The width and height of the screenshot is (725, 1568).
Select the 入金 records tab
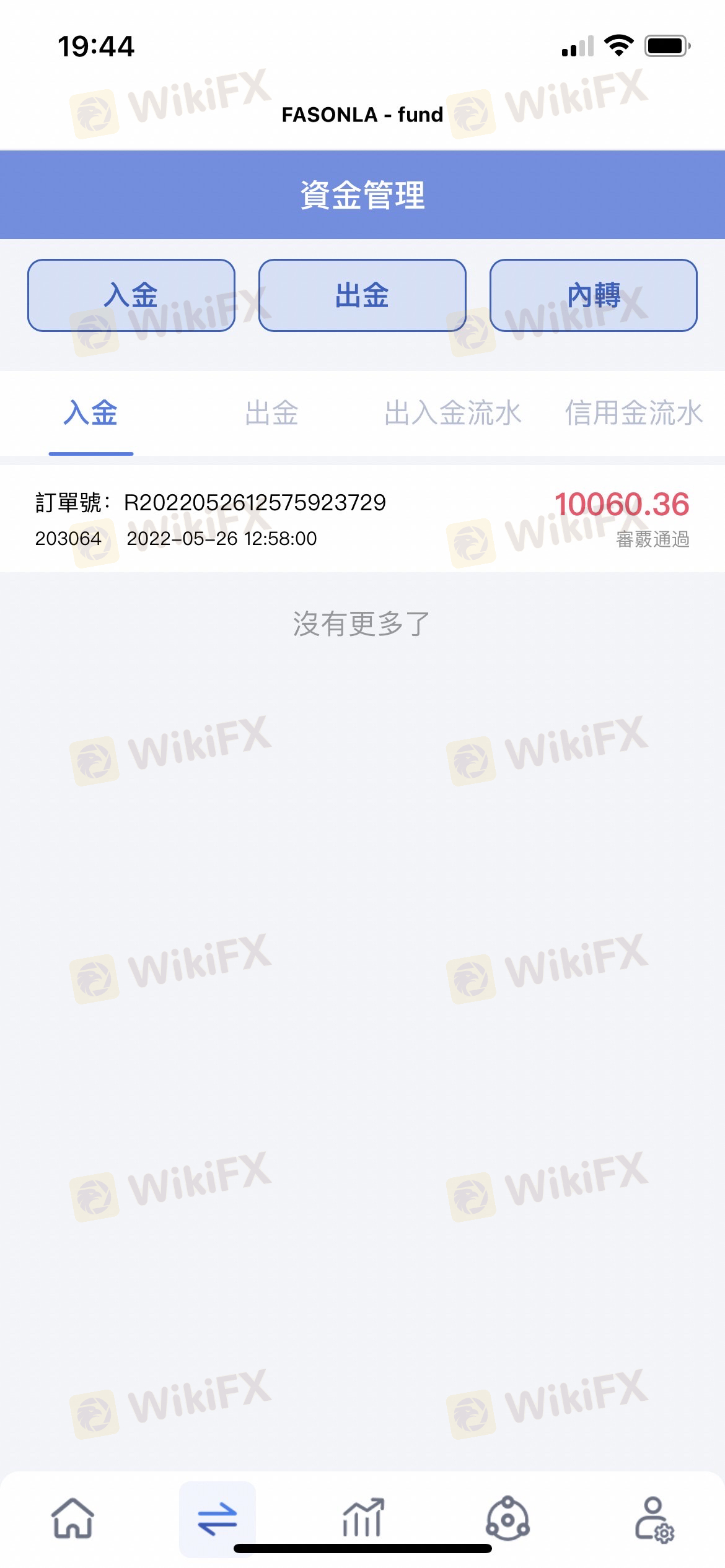click(x=90, y=413)
